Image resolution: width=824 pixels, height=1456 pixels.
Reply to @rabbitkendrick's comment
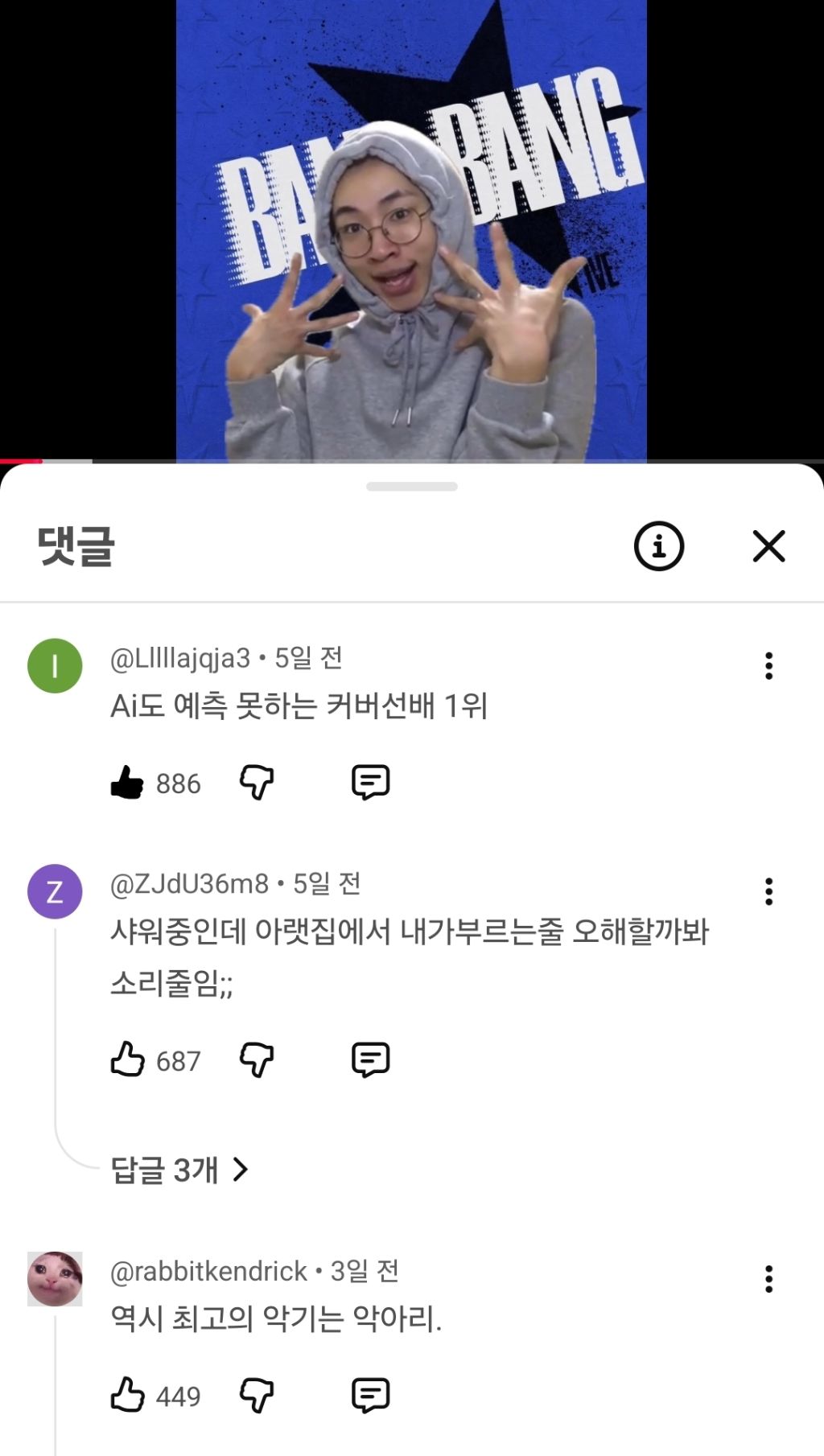[x=370, y=1395]
